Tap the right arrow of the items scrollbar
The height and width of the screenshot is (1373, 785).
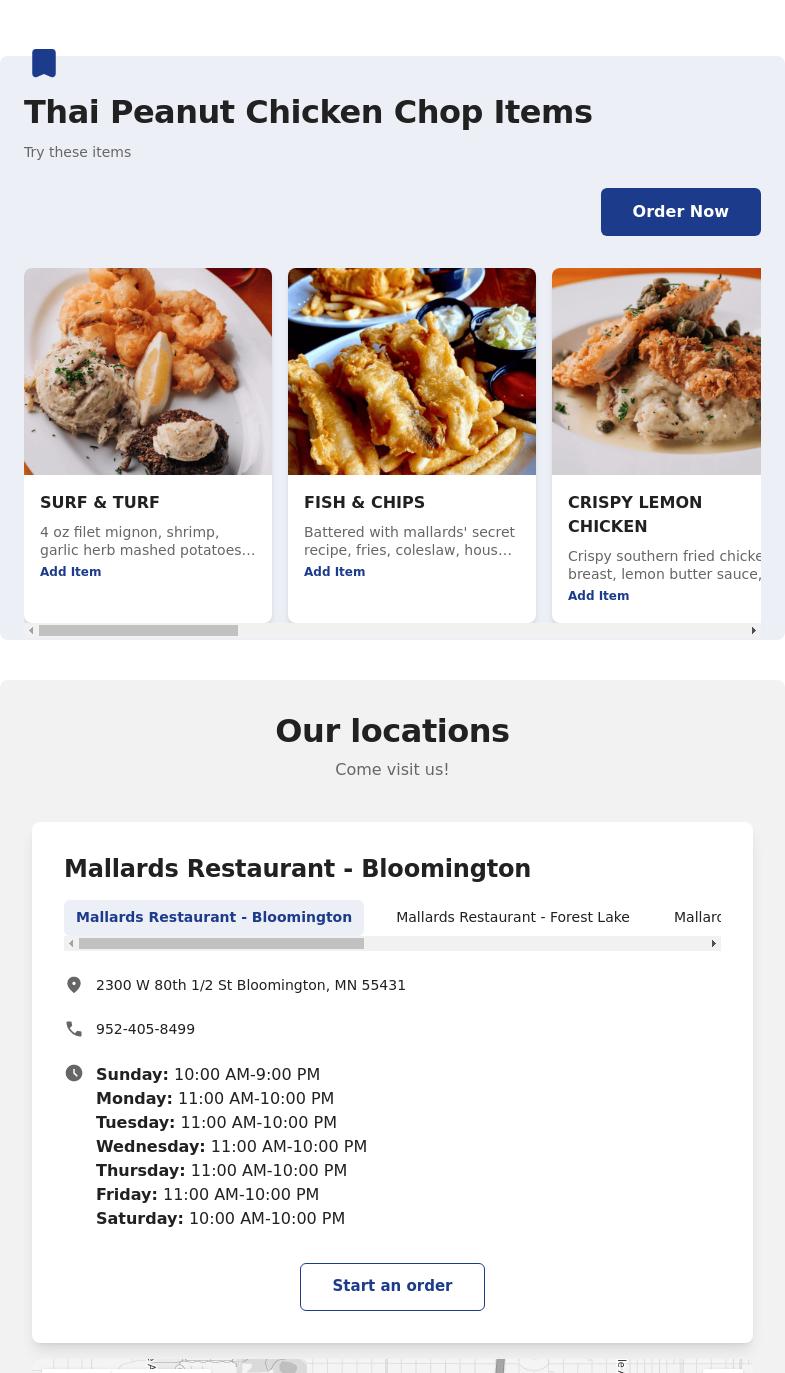click(x=753, y=631)
